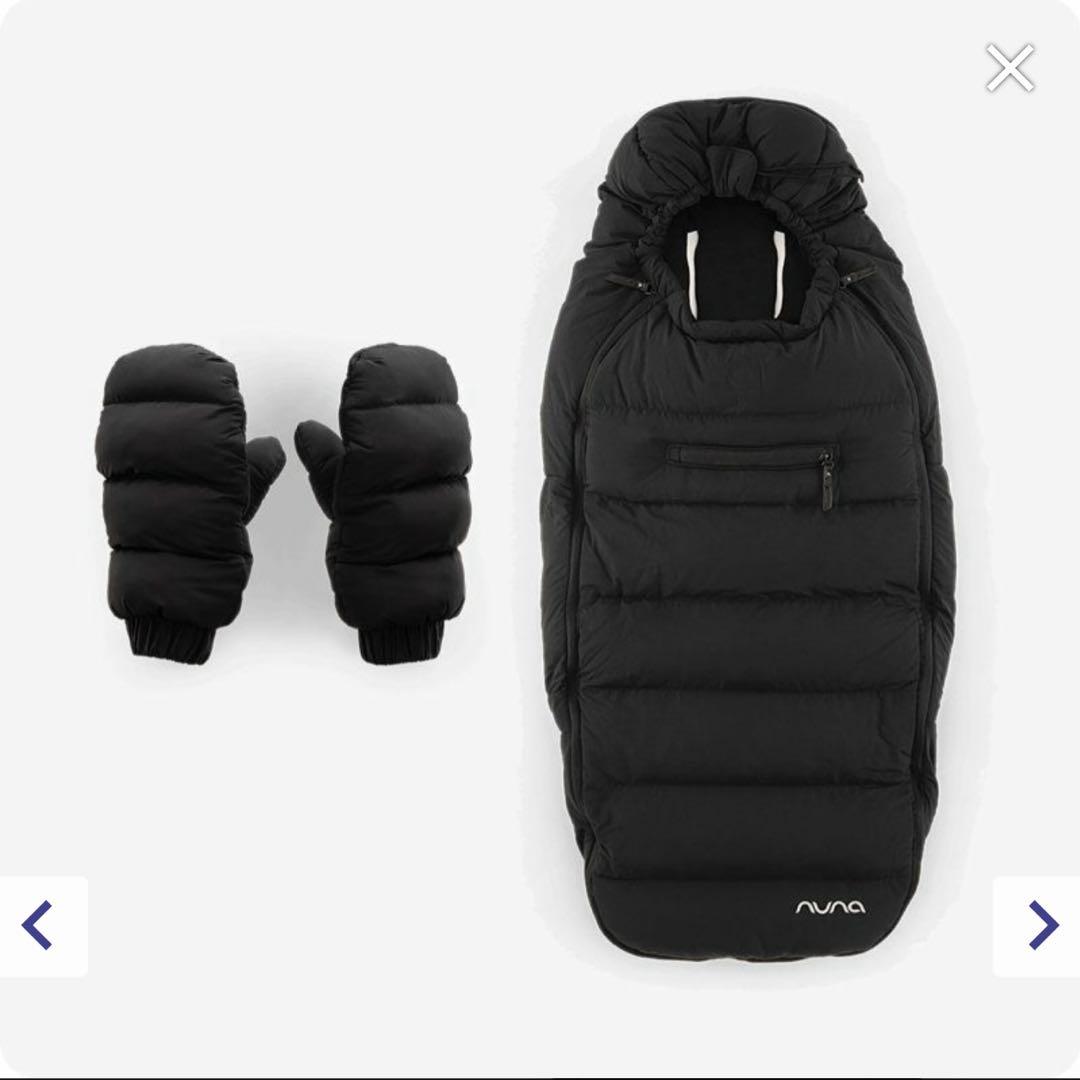Viewport: 1080px width, 1080px height.
Task: Close the product image viewer
Action: tap(1009, 68)
